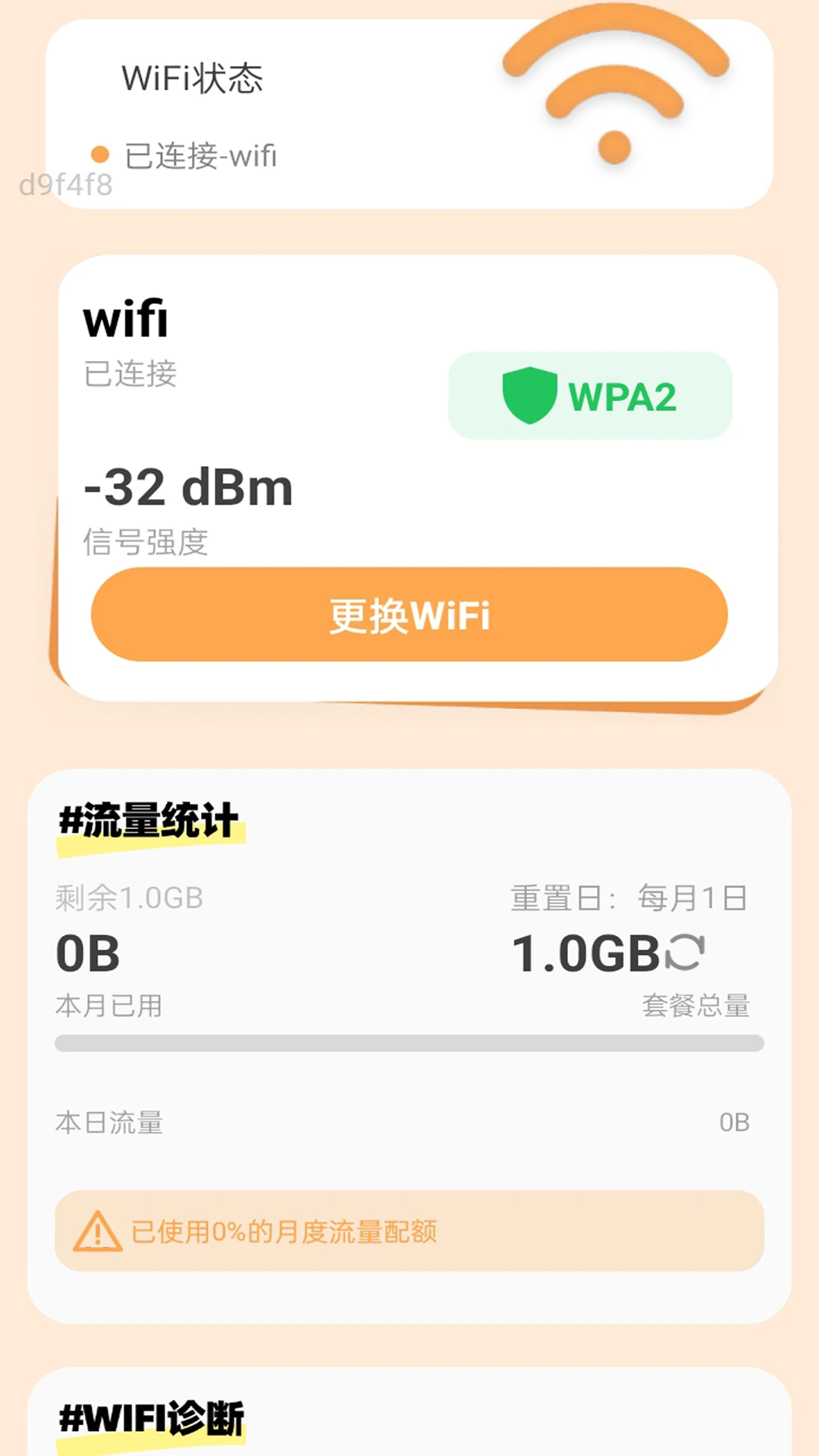Toggle the monthly quota warning banner

tap(409, 1233)
